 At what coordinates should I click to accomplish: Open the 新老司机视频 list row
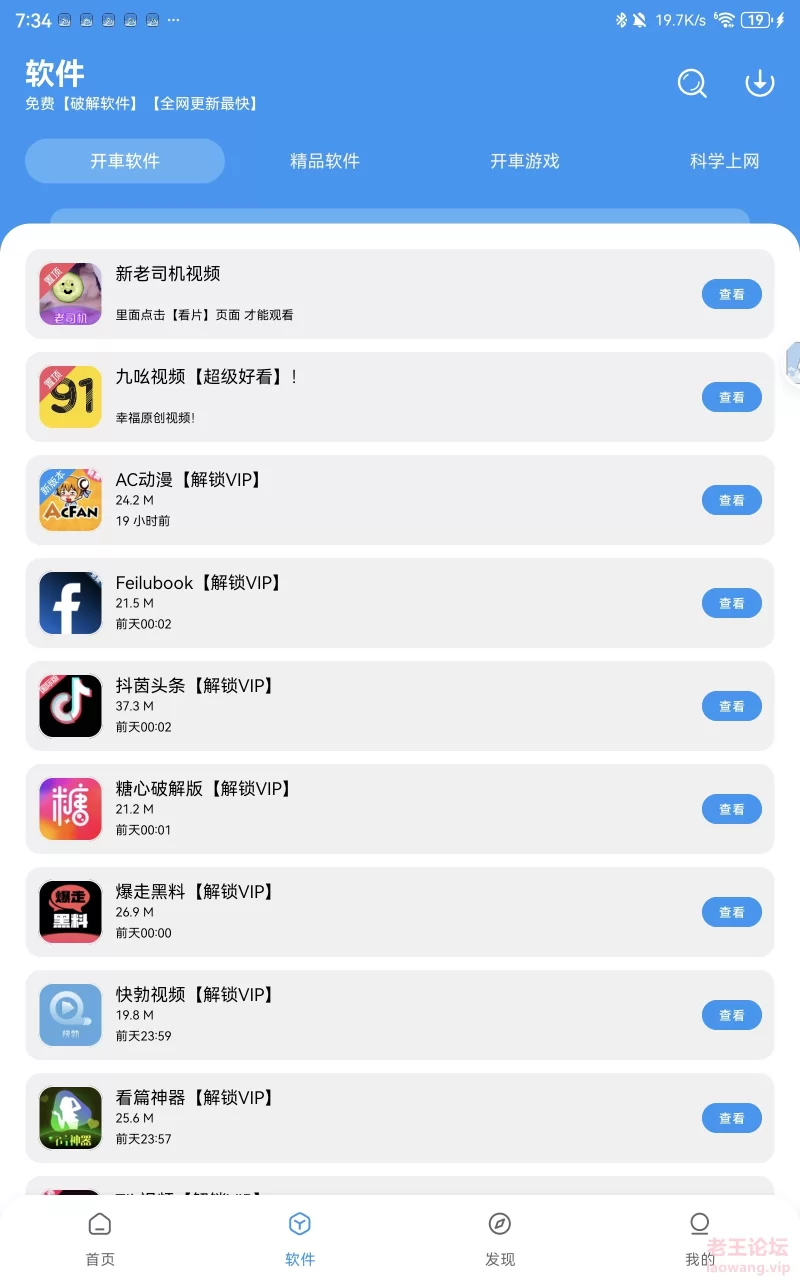point(400,294)
